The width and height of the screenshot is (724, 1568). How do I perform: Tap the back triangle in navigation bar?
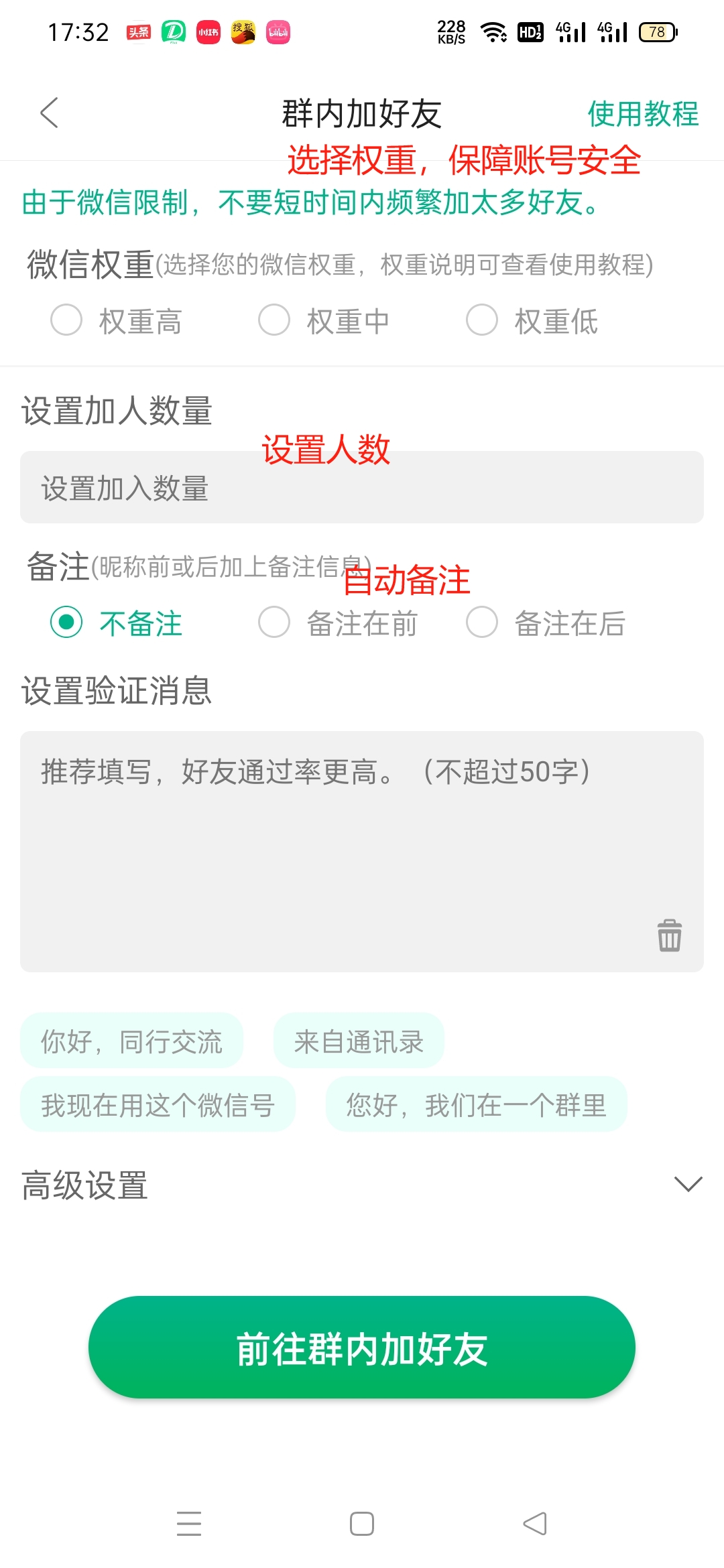click(x=533, y=1524)
